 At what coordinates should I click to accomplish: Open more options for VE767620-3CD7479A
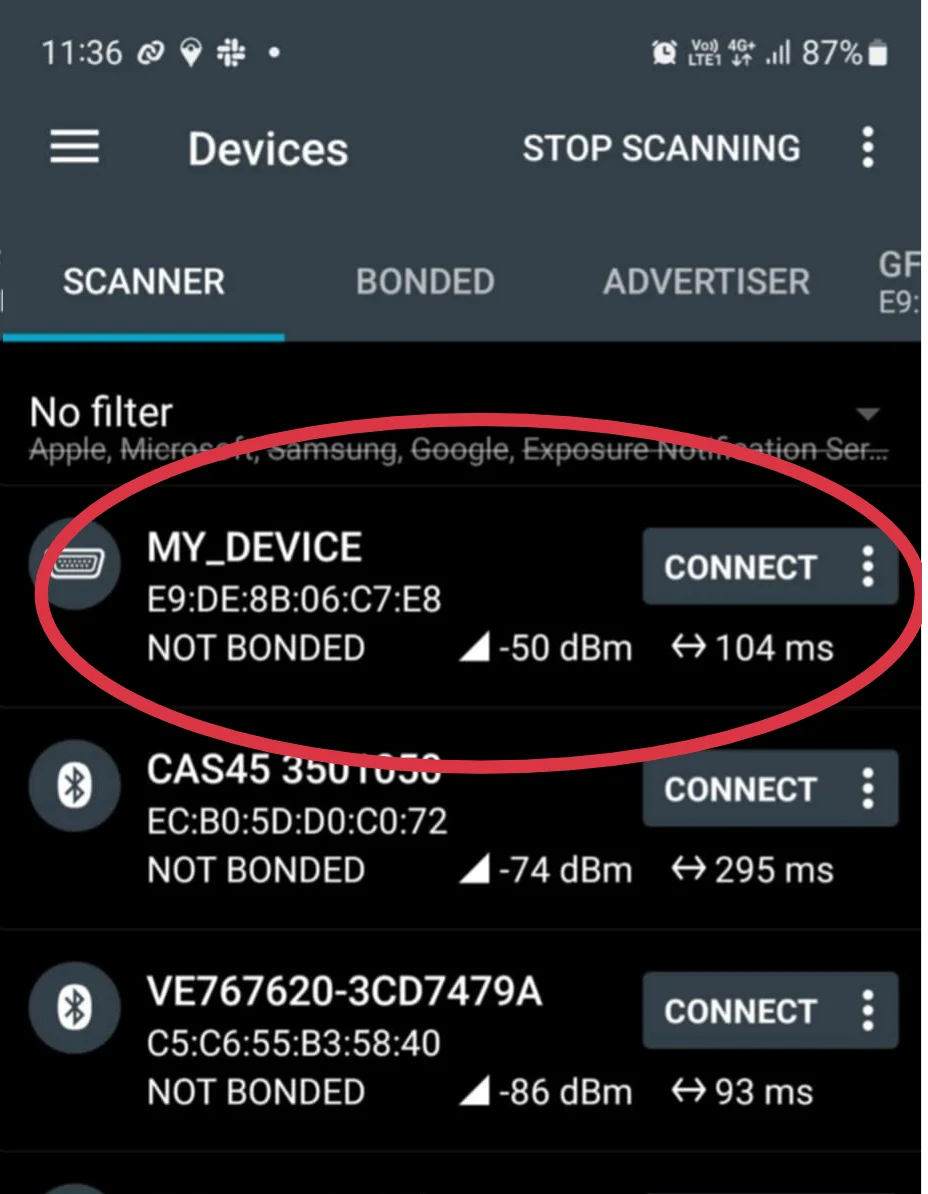click(x=868, y=1011)
